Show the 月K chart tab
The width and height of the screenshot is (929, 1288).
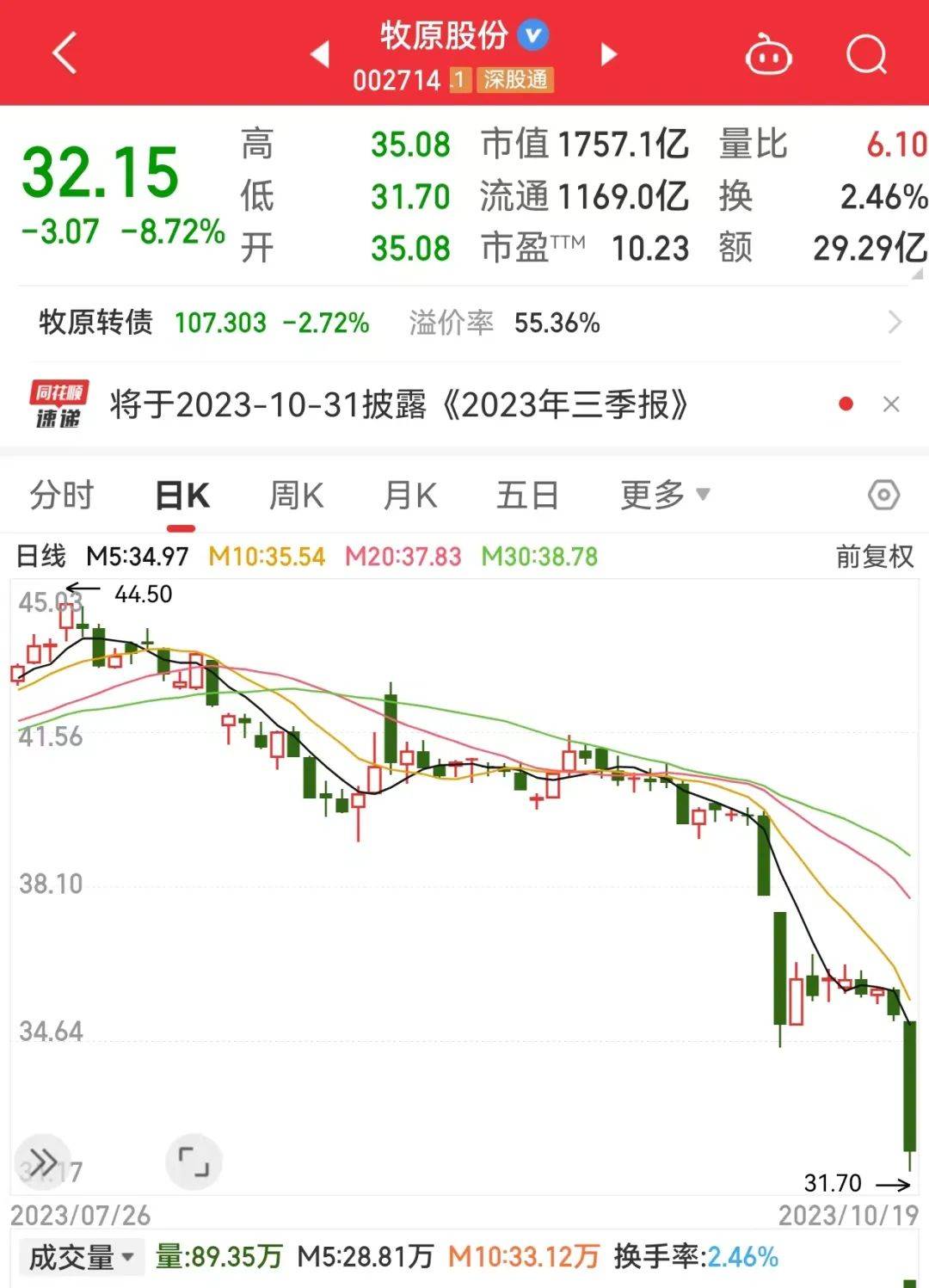pyautogui.click(x=410, y=496)
